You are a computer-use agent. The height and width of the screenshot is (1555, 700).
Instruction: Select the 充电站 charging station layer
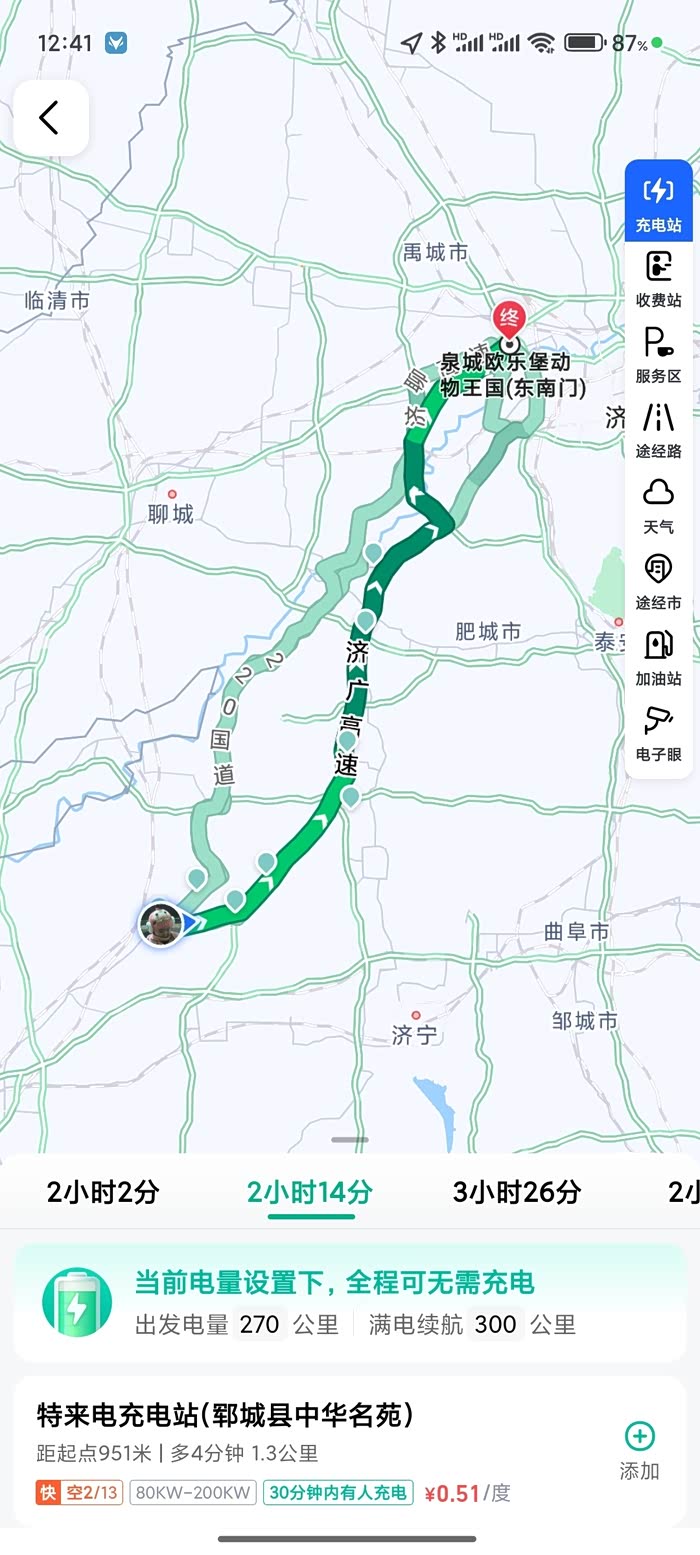[658, 202]
